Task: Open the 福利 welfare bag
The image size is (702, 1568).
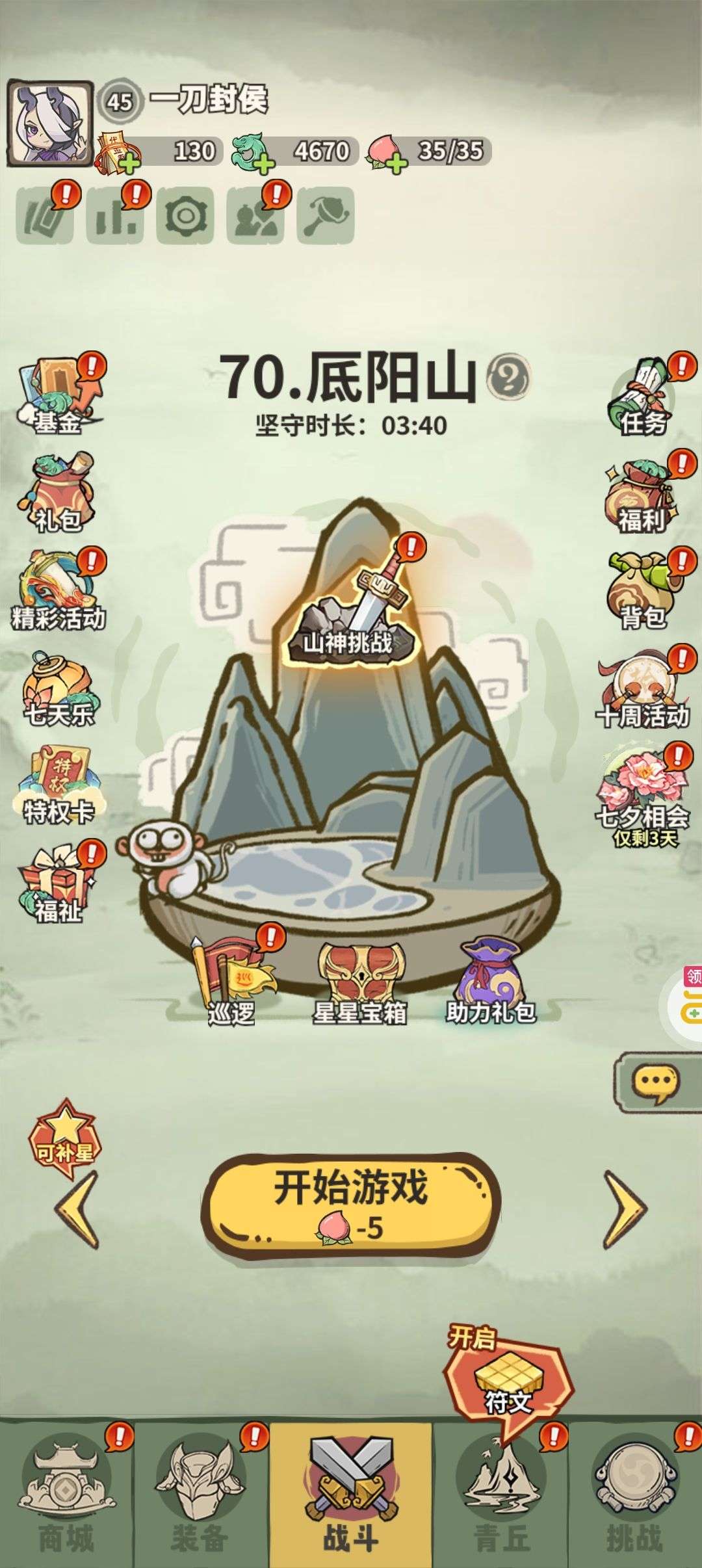Action: [643, 494]
